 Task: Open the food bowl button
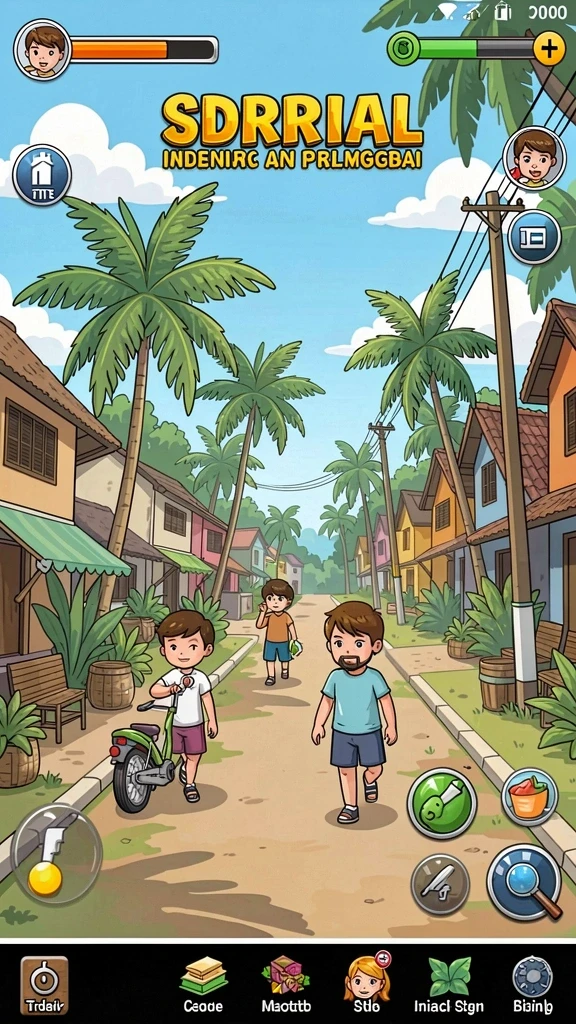point(530,797)
